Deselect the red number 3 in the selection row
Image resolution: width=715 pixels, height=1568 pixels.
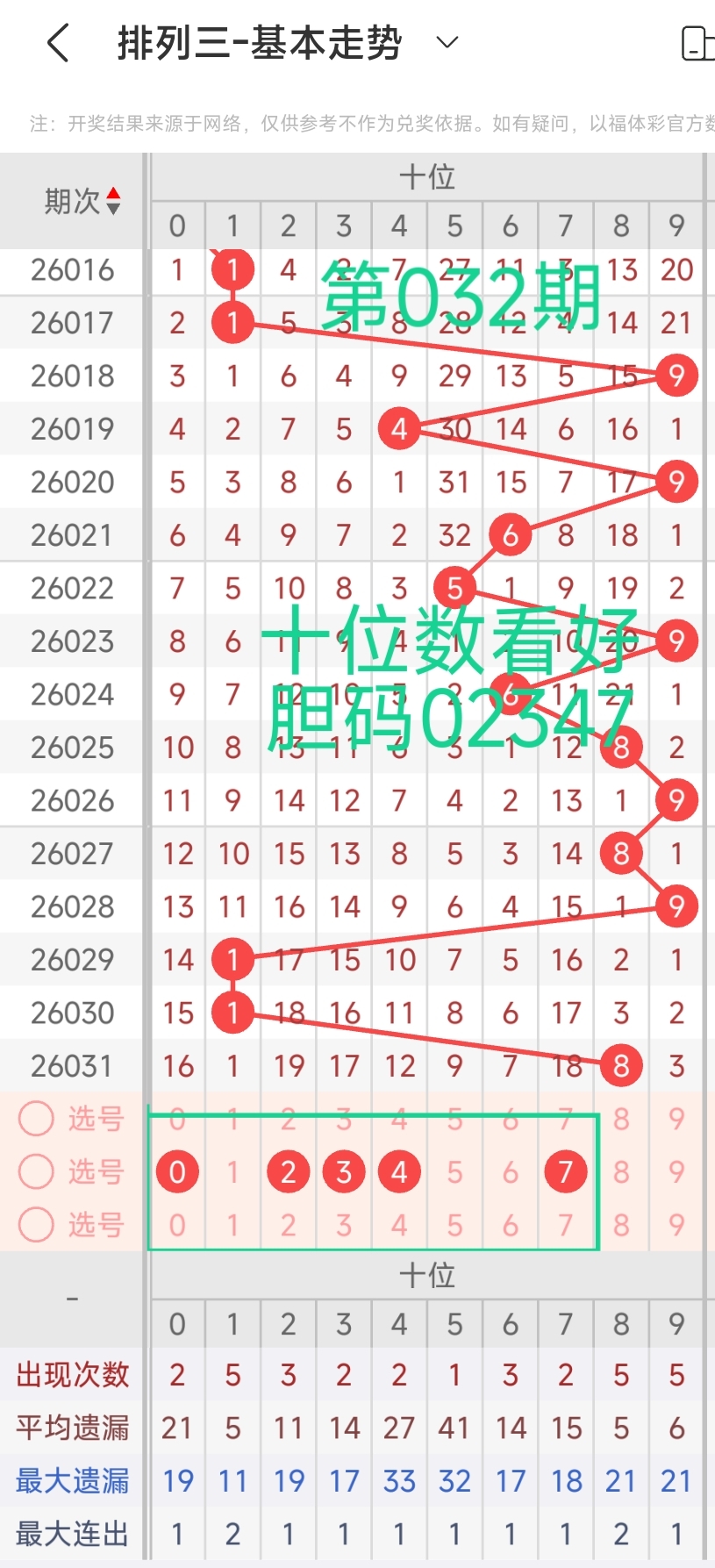(343, 1171)
